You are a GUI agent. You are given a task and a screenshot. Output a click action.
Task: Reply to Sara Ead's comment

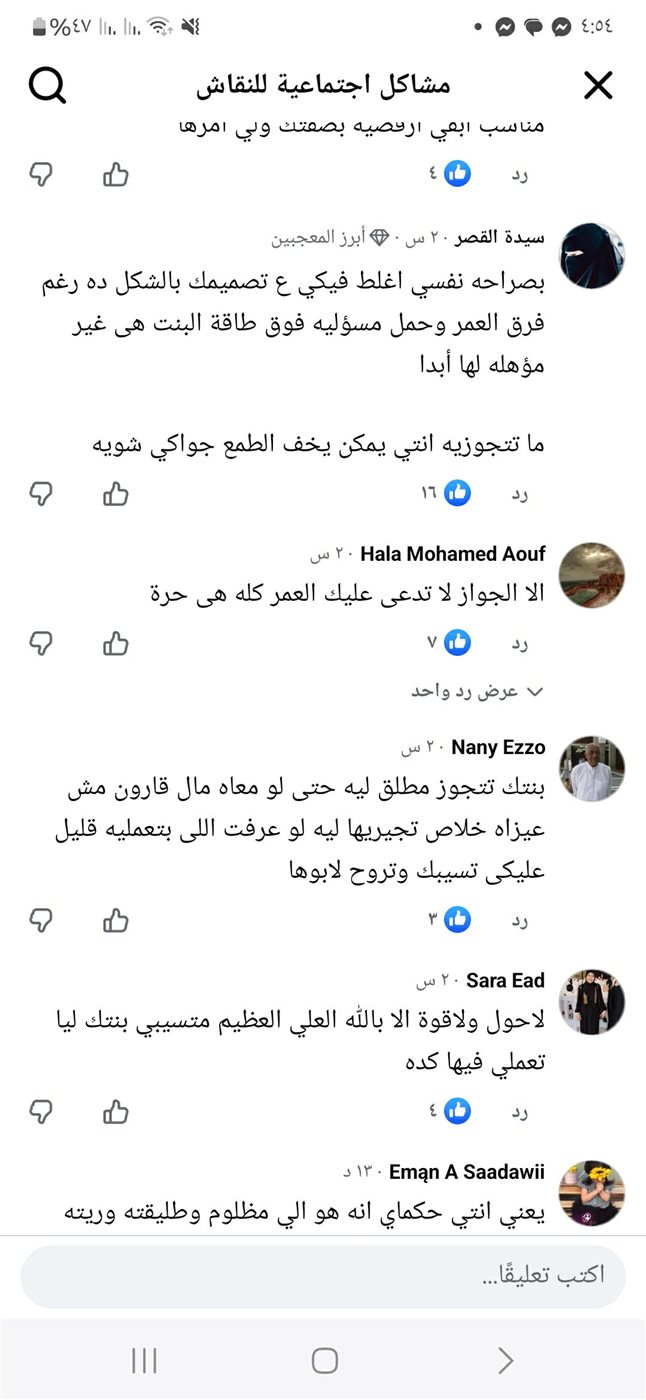[x=519, y=1110]
